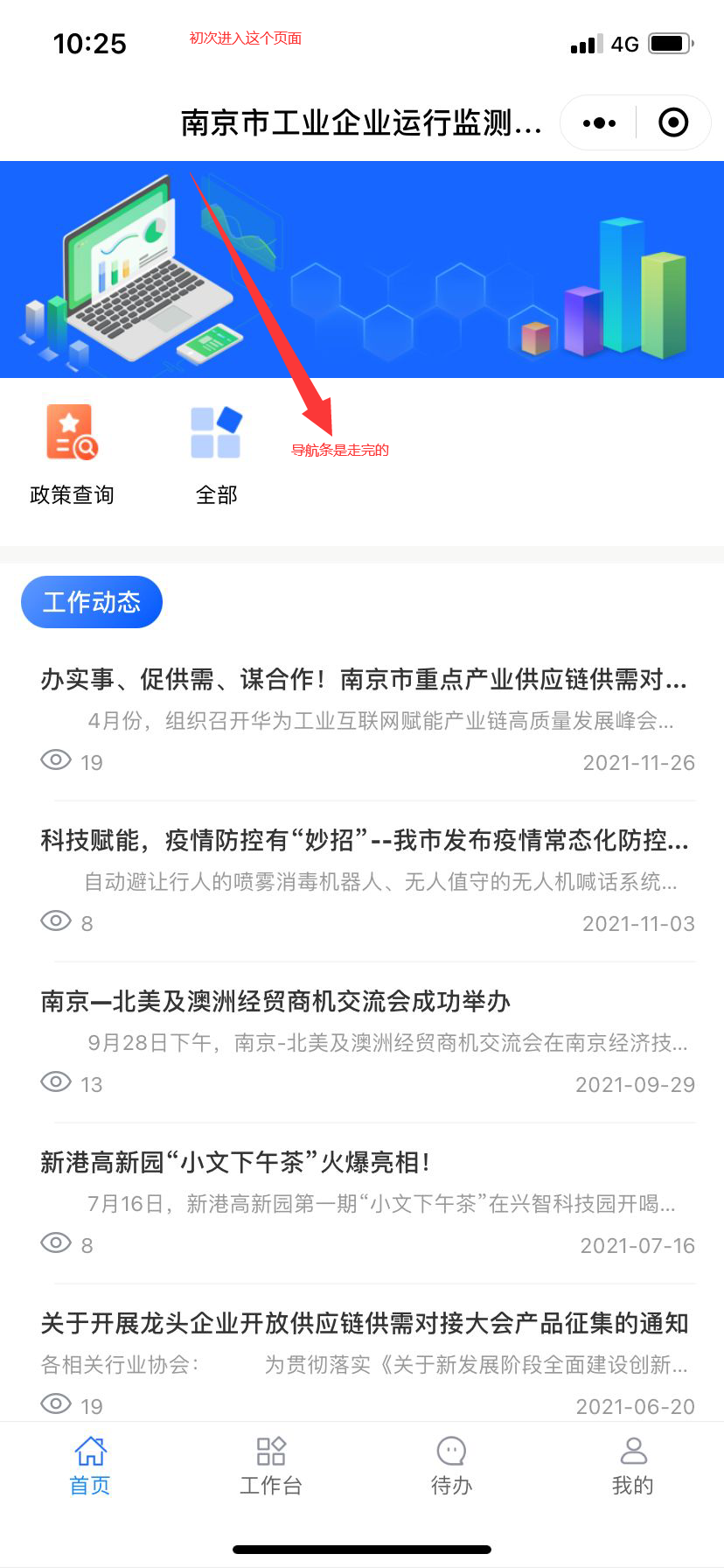Close the mini program via circle button

(x=672, y=123)
